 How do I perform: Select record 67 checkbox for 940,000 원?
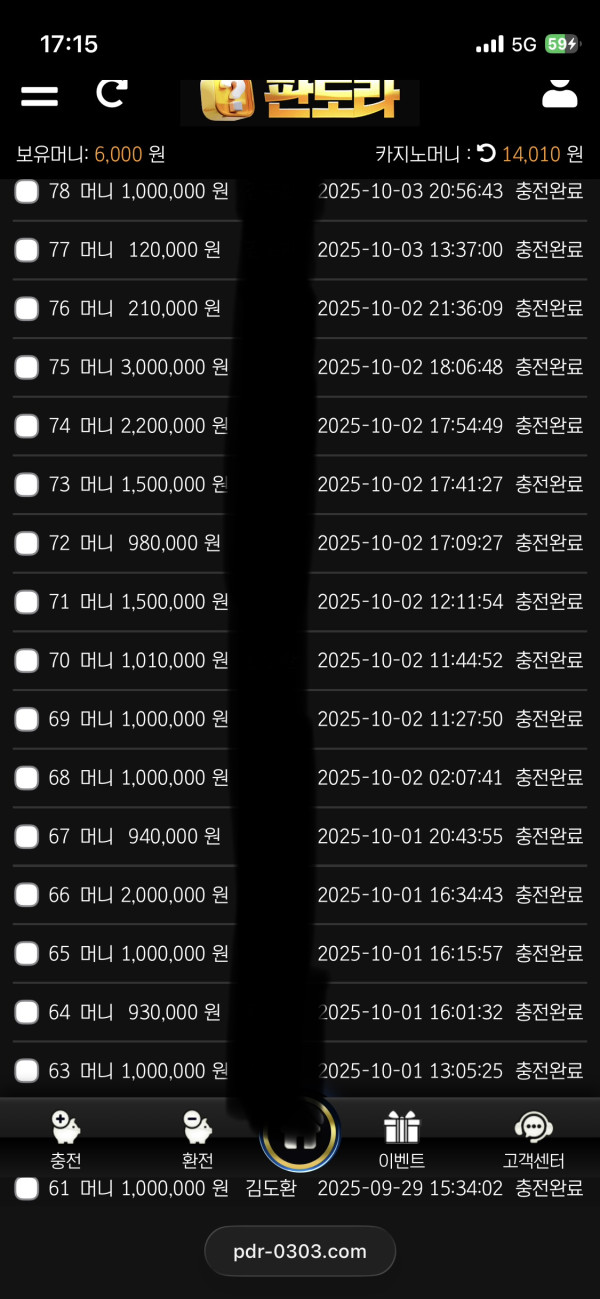pos(27,837)
